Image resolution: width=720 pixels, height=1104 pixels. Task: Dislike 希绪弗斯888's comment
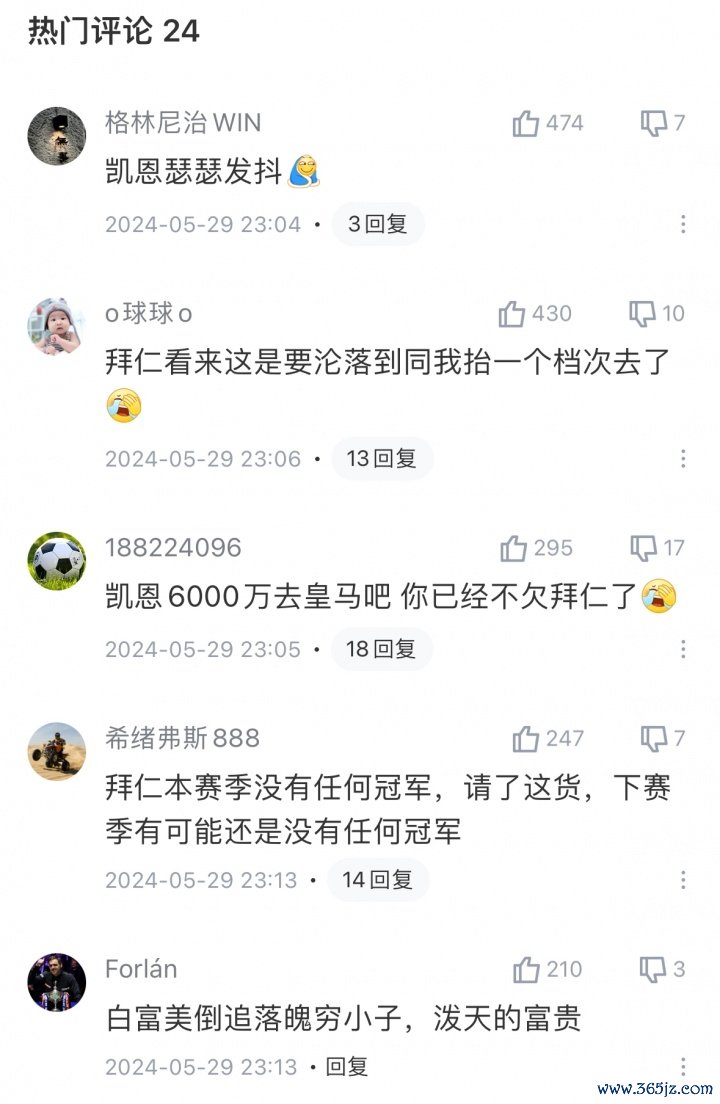(x=654, y=739)
